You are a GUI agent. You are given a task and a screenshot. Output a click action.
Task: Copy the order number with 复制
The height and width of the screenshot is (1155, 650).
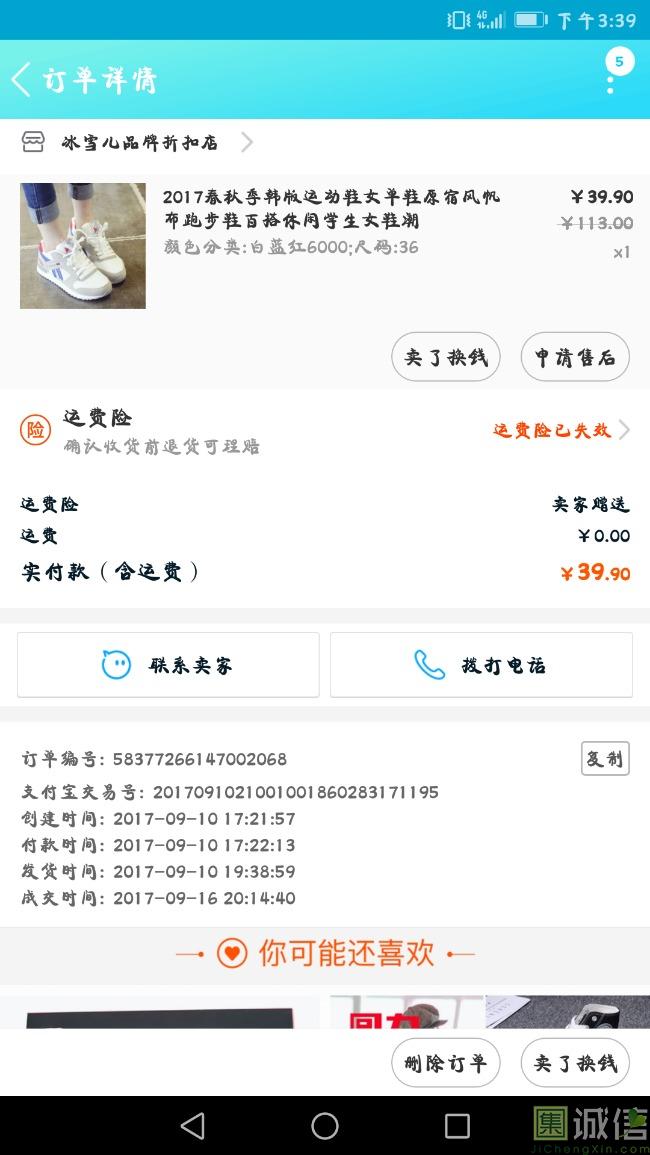click(x=605, y=759)
